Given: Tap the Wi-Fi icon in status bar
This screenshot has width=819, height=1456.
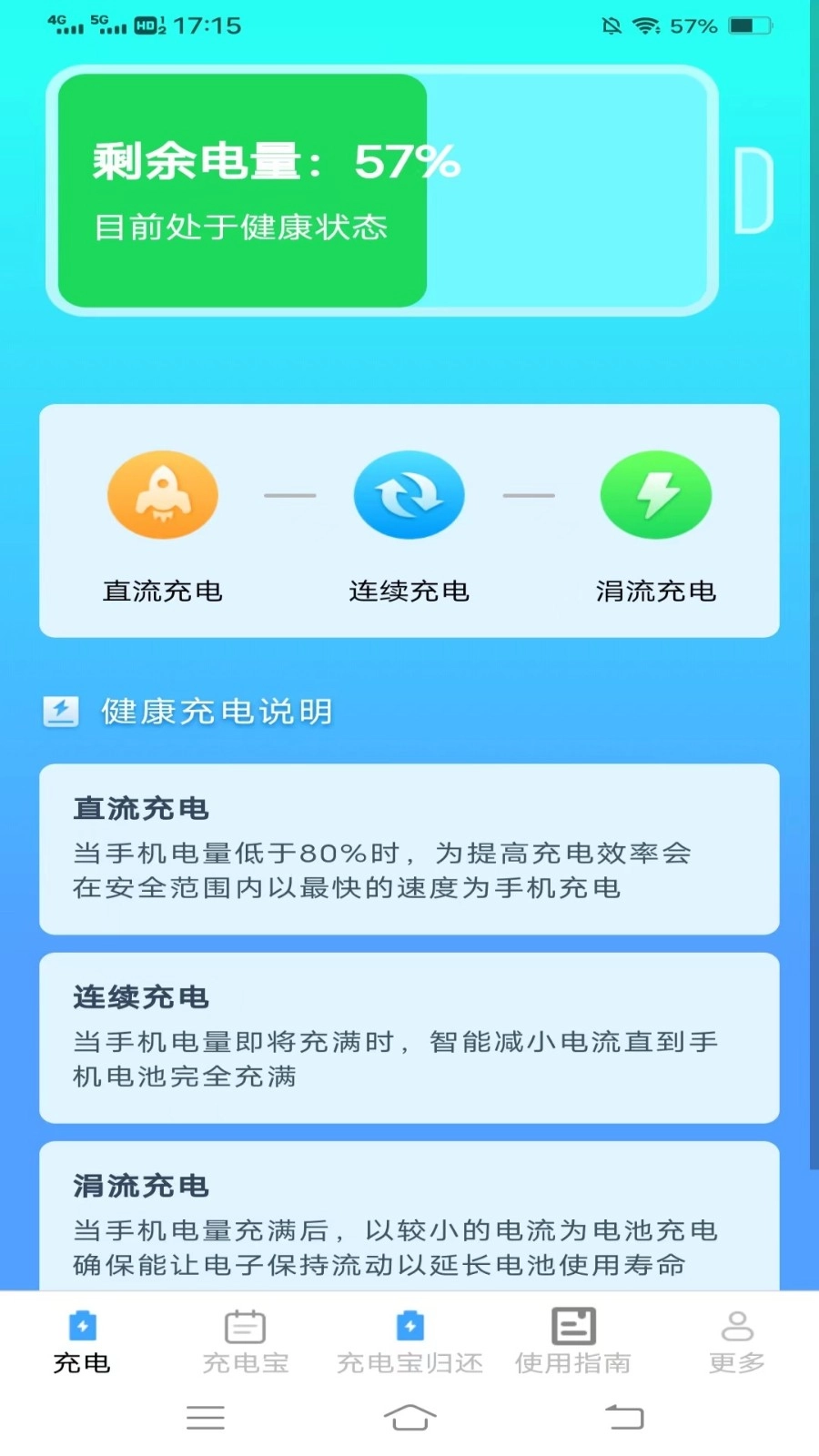Looking at the screenshot, I should (647, 25).
